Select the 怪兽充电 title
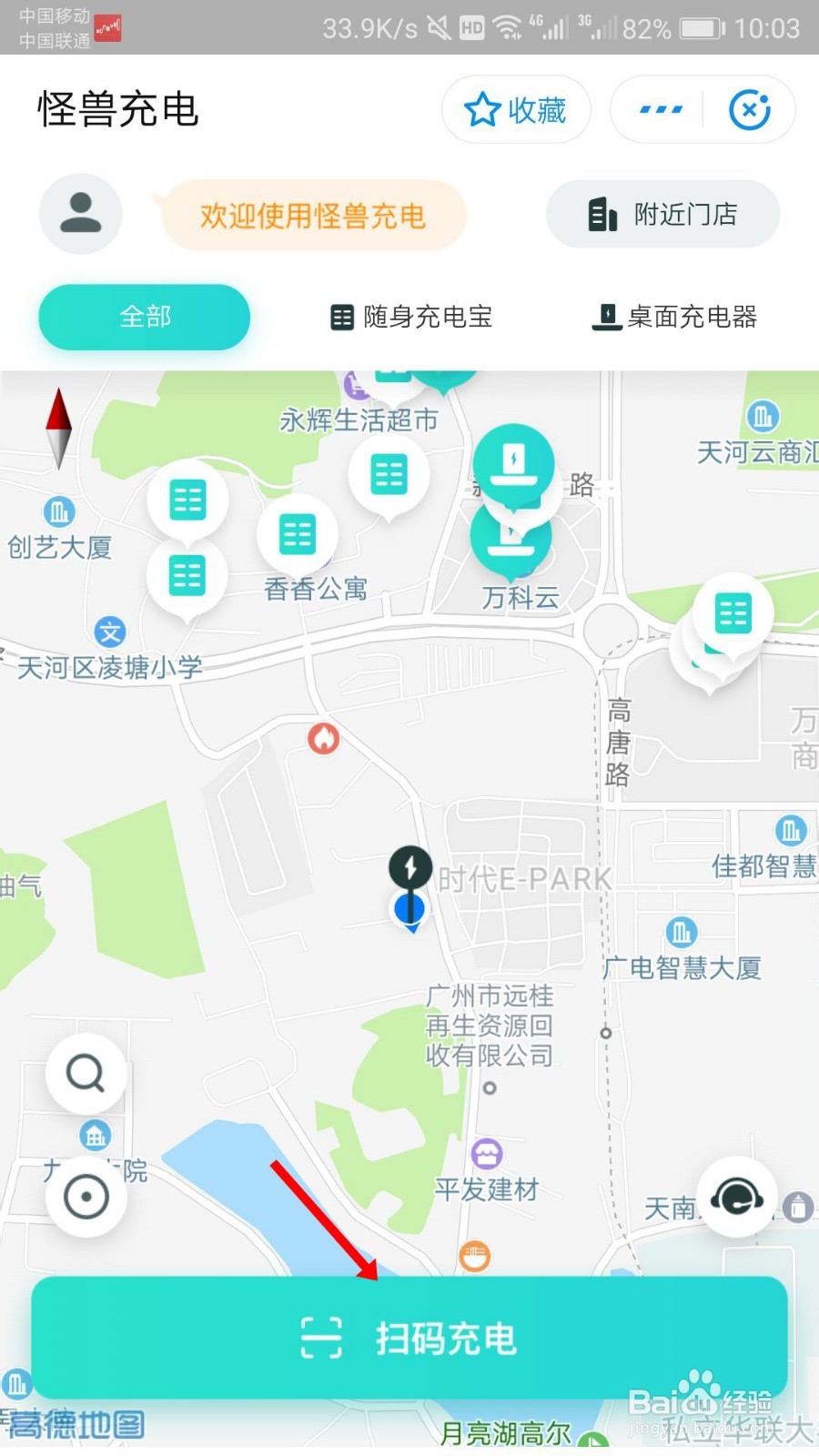The height and width of the screenshot is (1456, 819). coord(118,109)
